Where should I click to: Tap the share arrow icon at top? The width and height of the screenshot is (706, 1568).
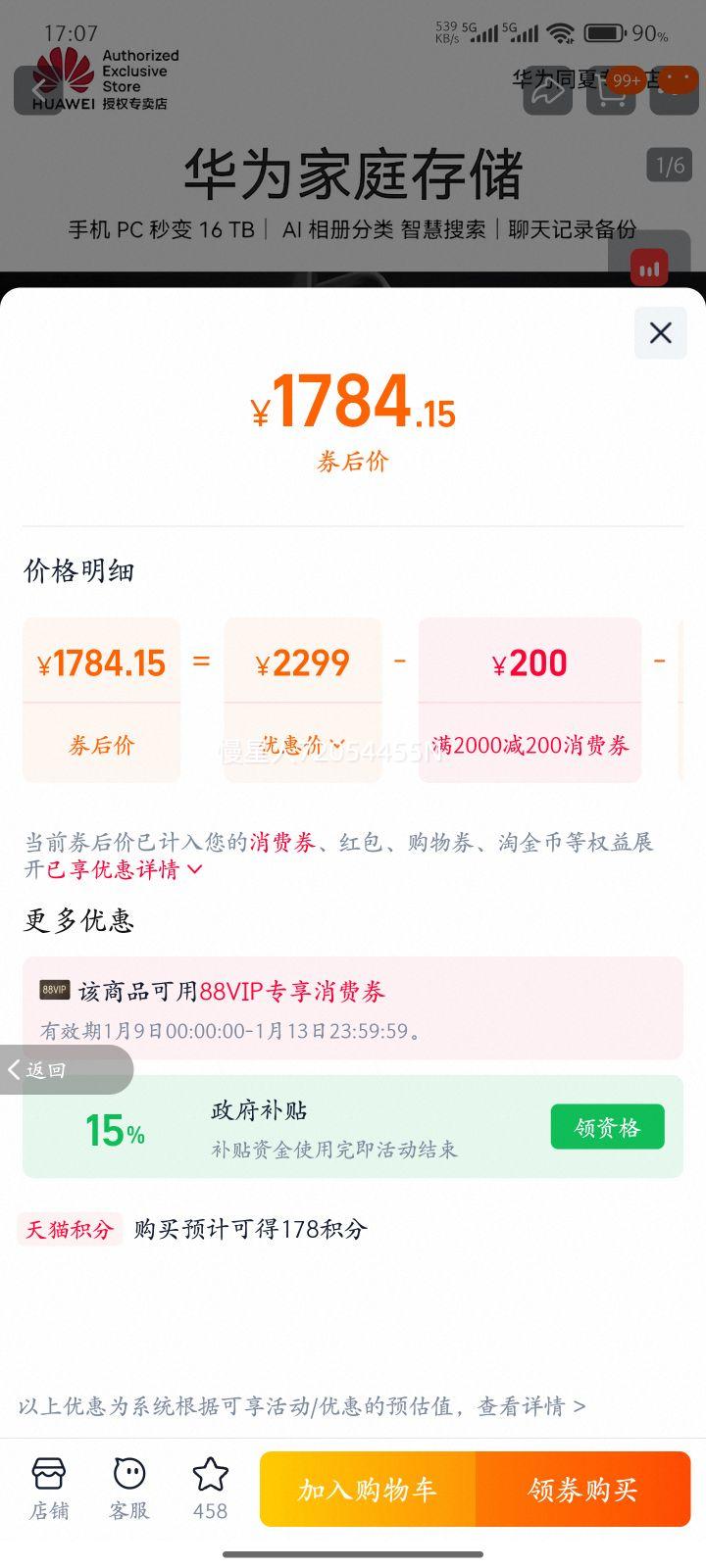point(547,93)
